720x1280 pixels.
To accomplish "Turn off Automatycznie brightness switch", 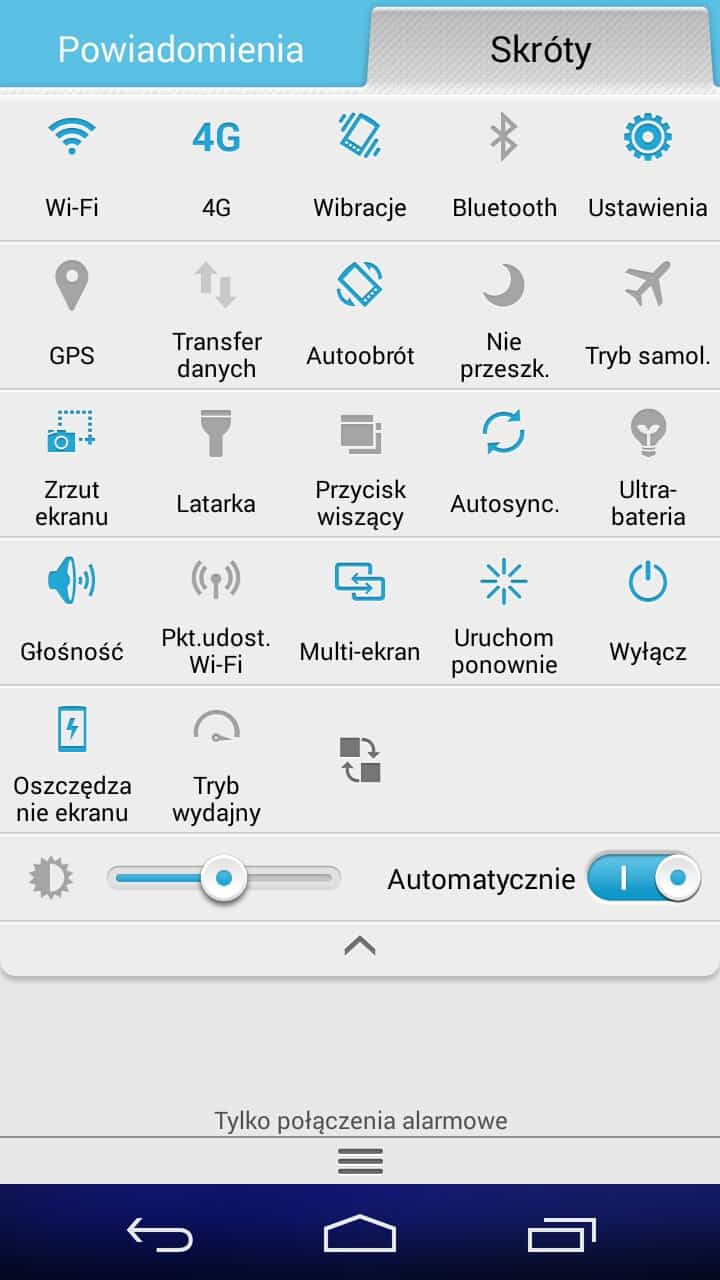I will 643,878.
